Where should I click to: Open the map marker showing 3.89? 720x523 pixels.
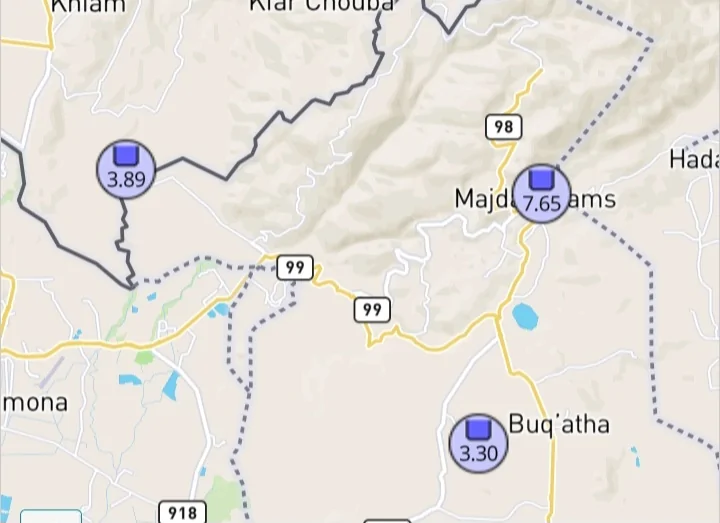tap(126, 168)
